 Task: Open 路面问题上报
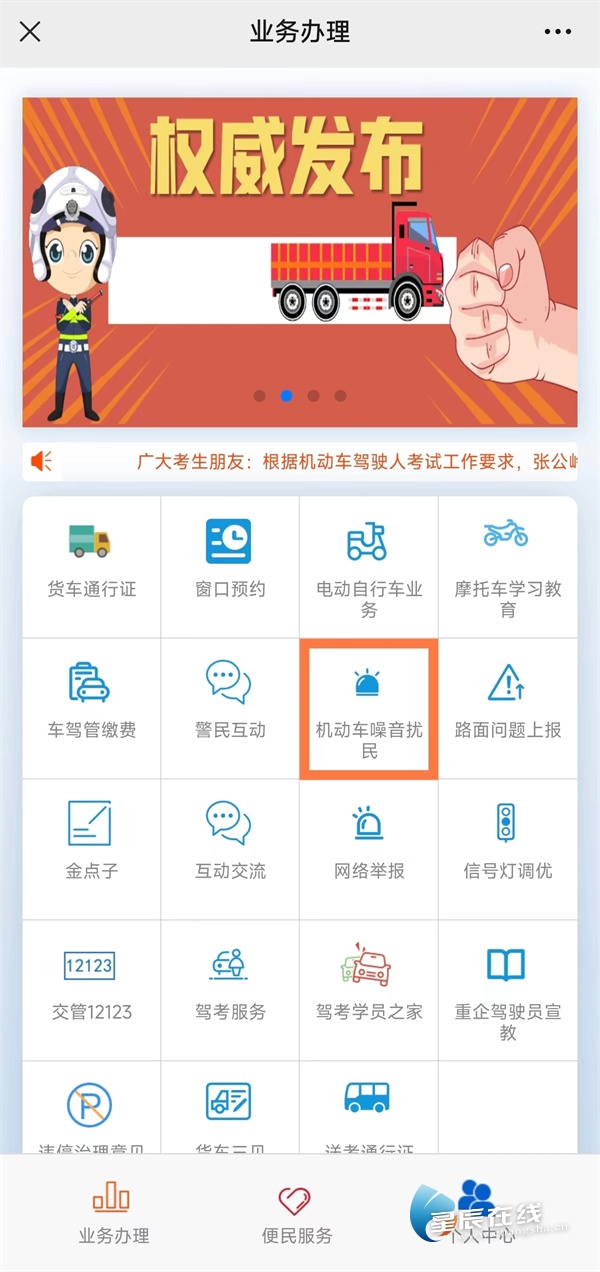pos(508,706)
